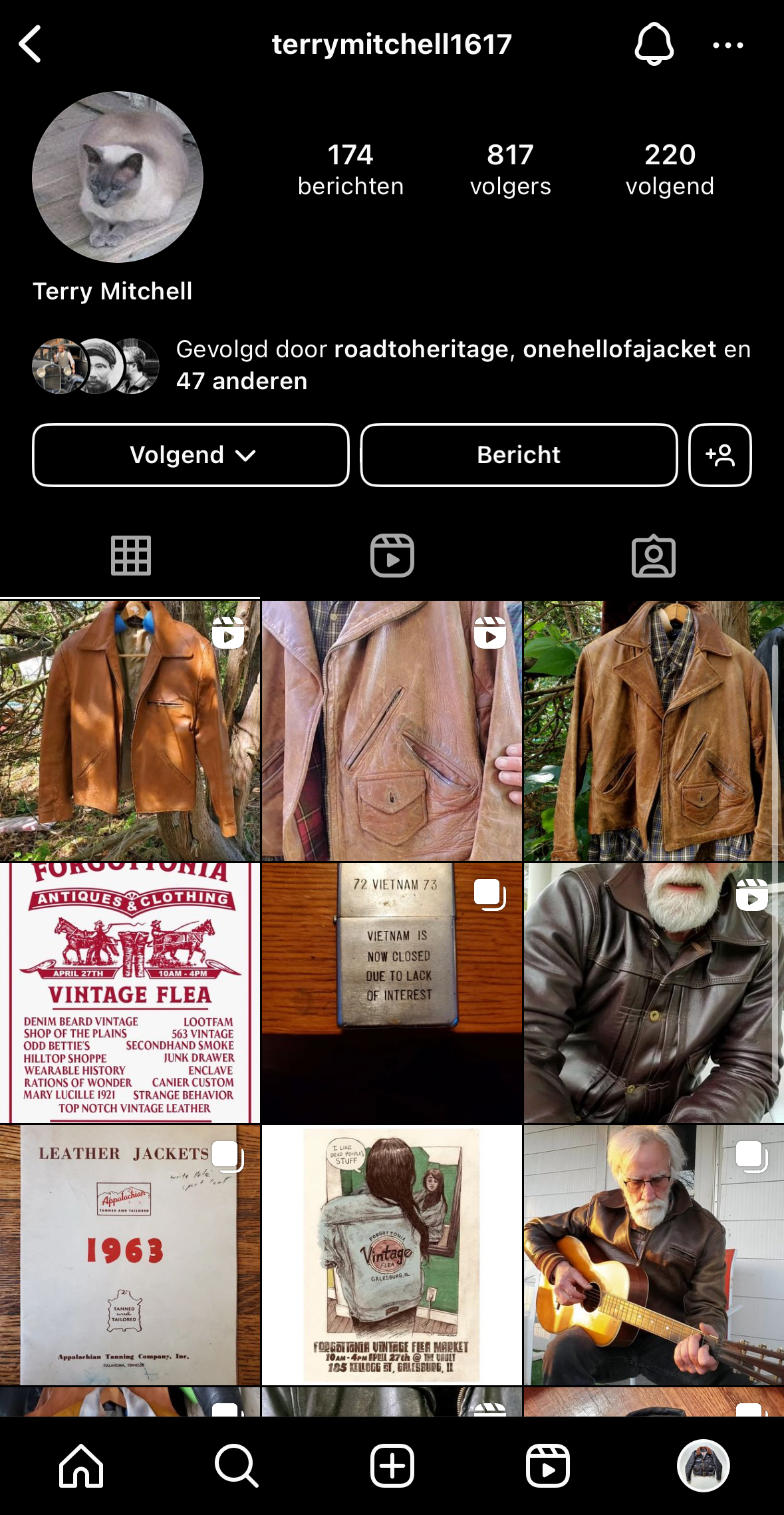The height and width of the screenshot is (1515, 784).
Task: Open the Volgend dropdown button
Action: click(191, 455)
